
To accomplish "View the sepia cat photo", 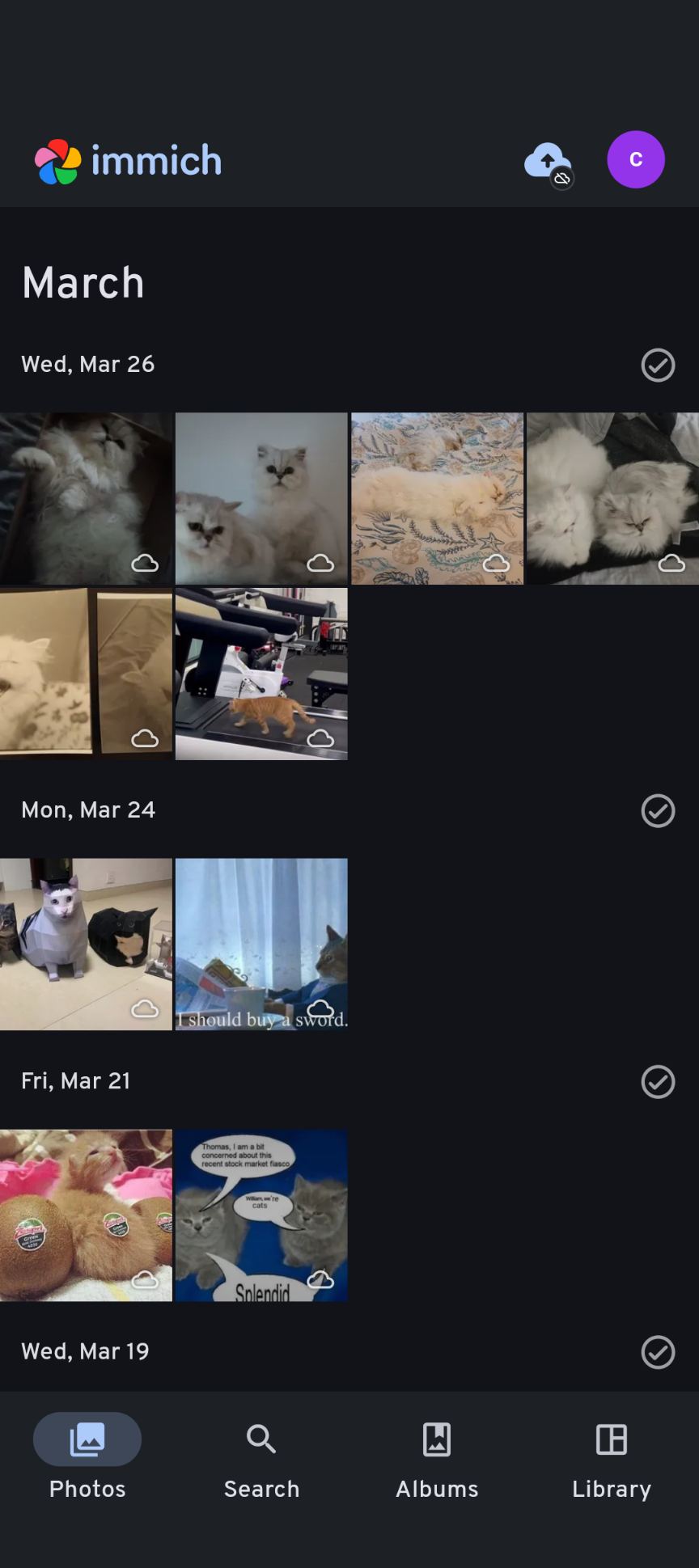I will (x=86, y=674).
